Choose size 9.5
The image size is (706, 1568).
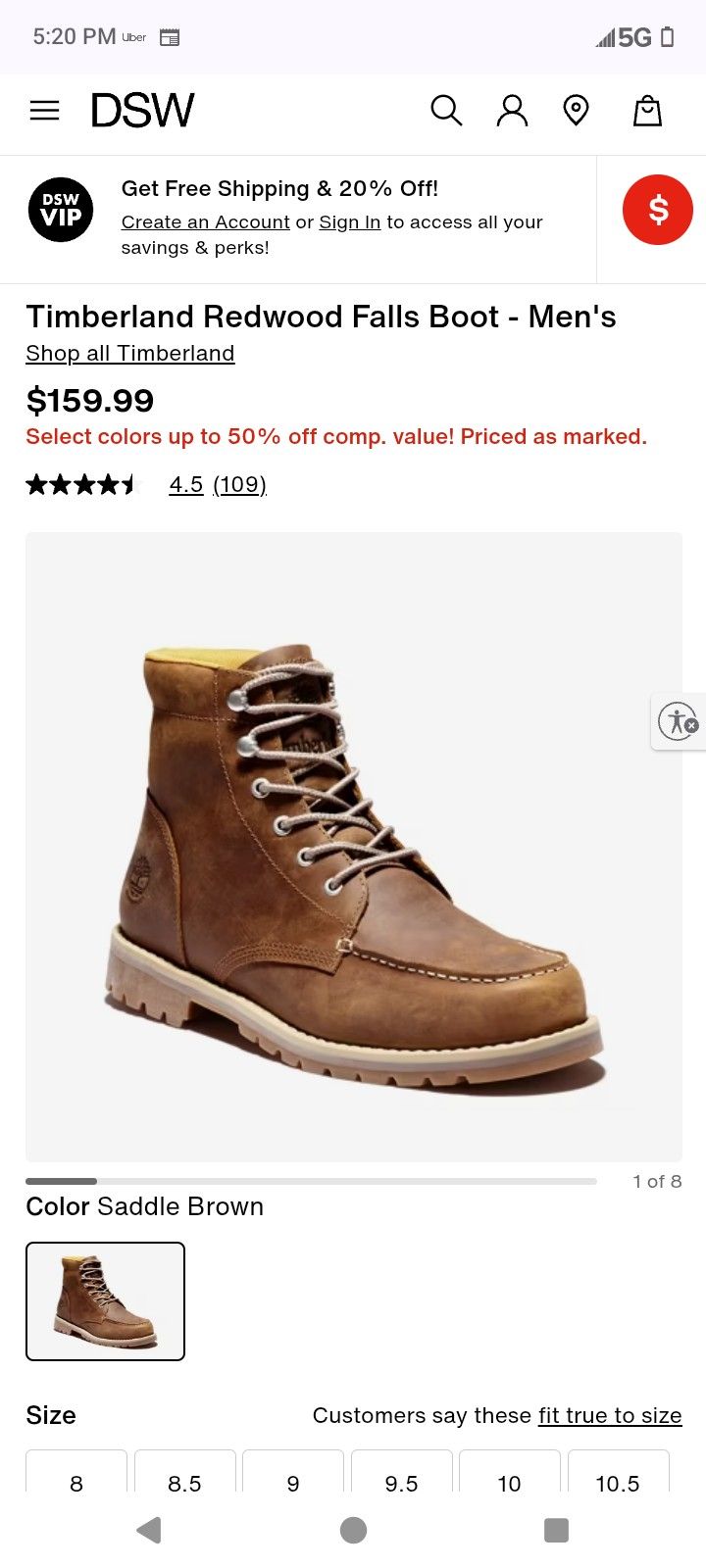coord(402,1474)
